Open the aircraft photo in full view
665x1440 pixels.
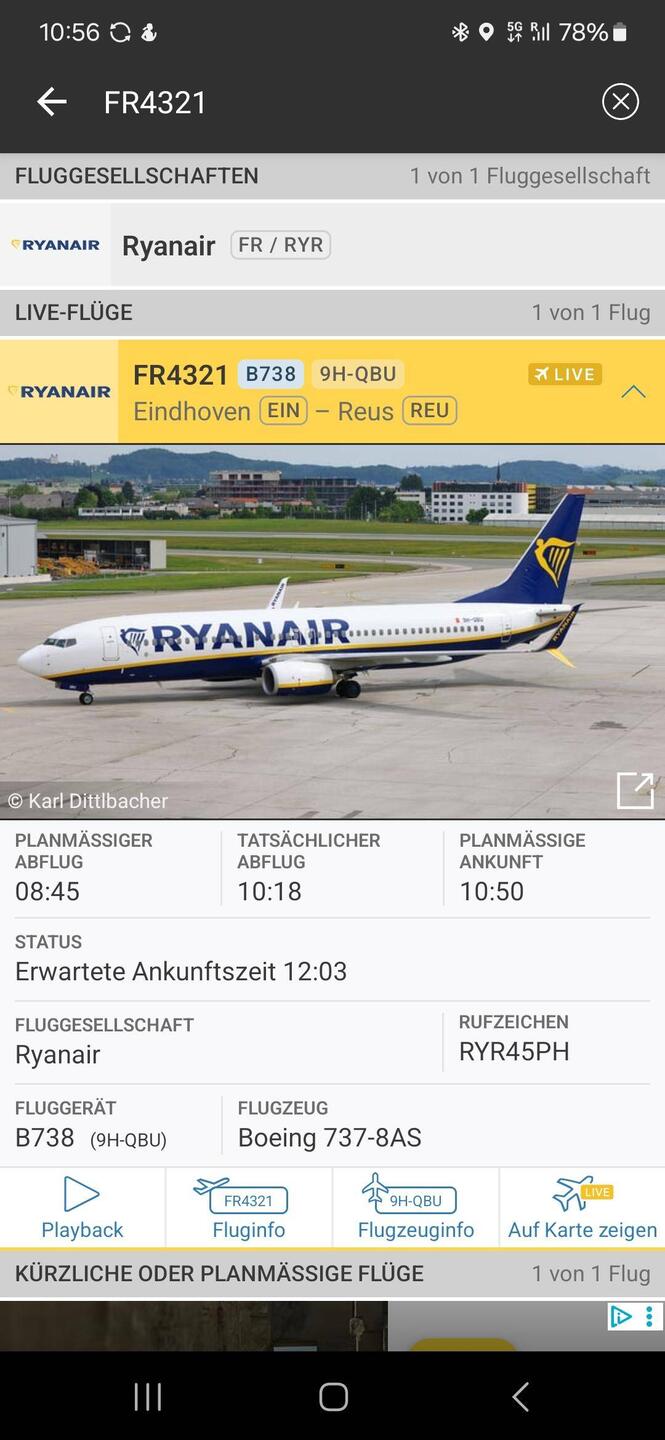point(635,790)
